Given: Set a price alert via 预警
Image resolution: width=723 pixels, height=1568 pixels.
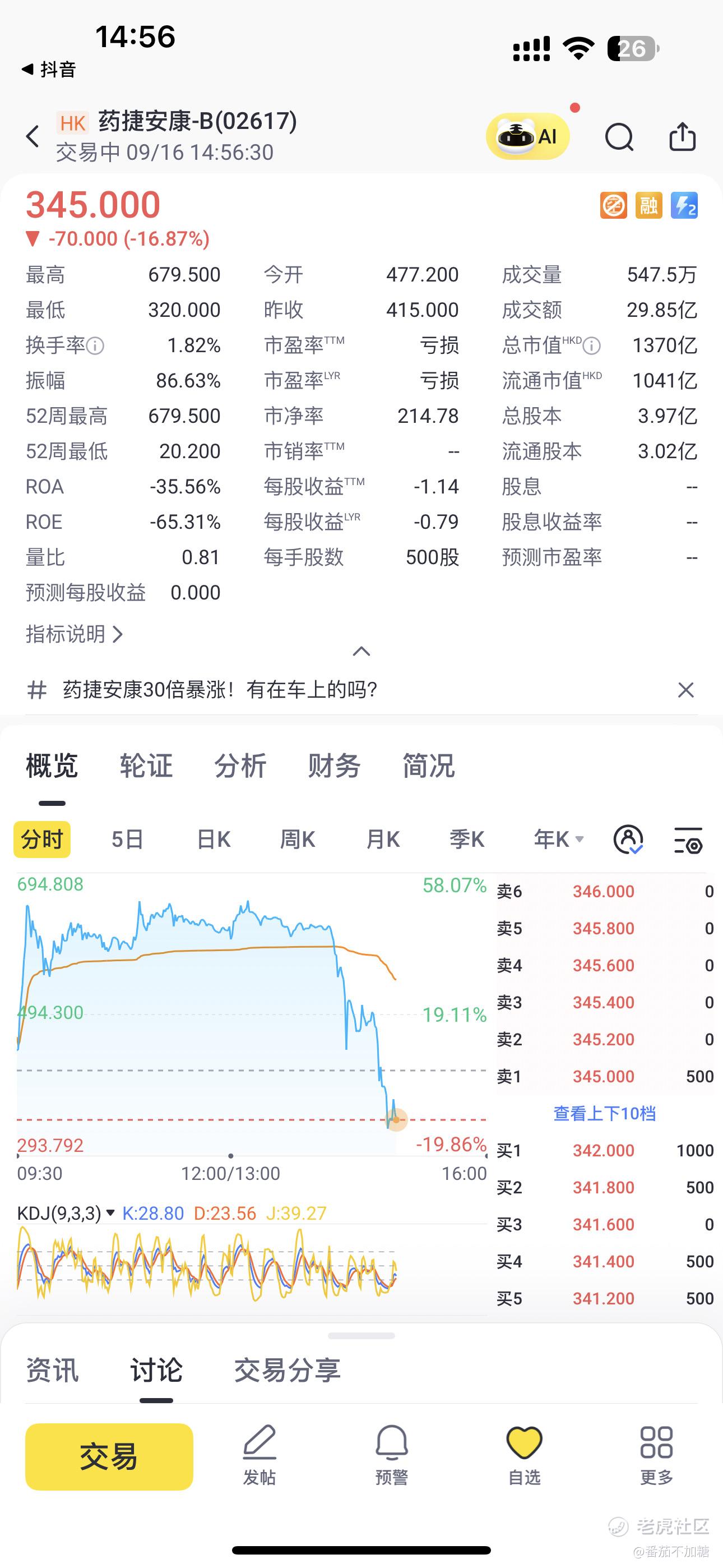Looking at the screenshot, I should (391, 1455).
